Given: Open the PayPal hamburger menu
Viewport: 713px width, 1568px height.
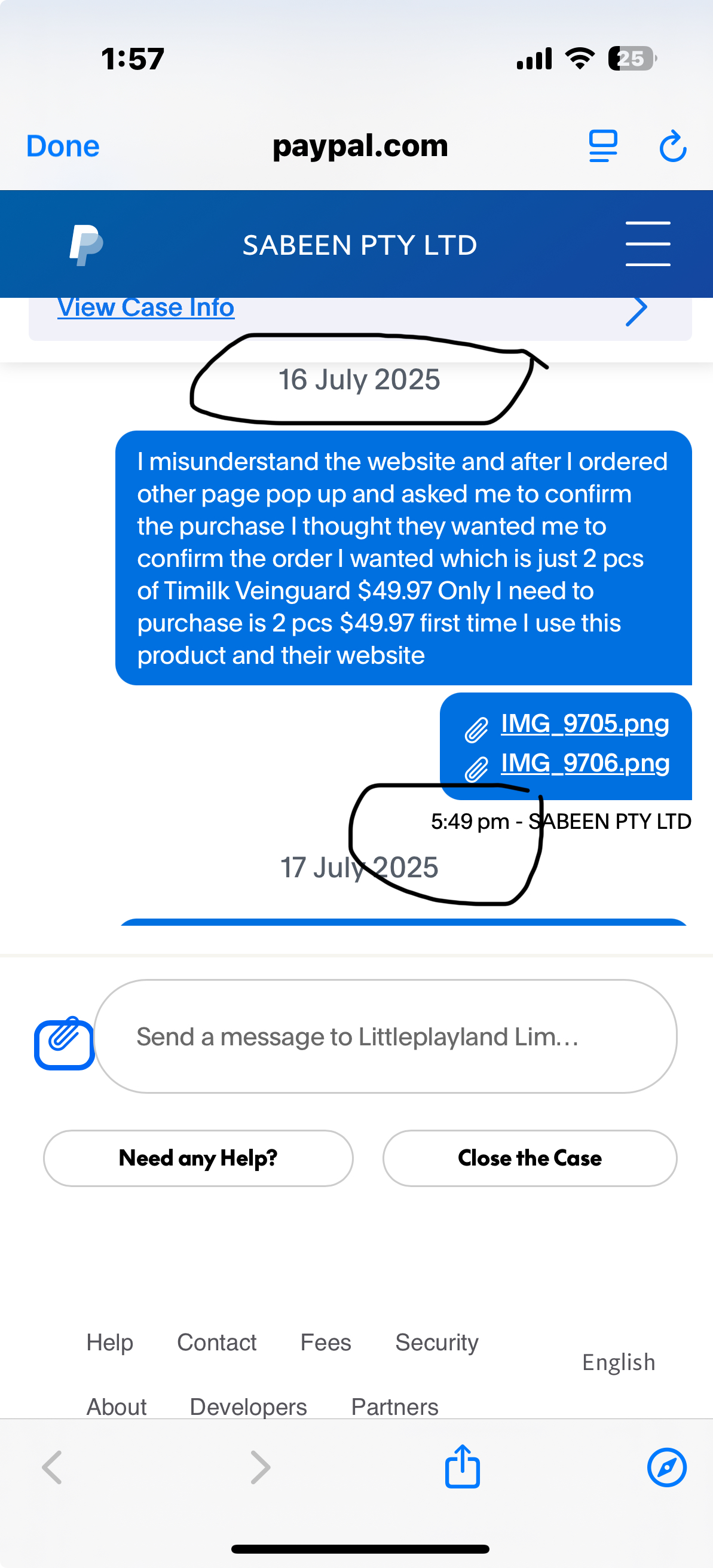Looking at the screenshot, I should coord(648,243).
